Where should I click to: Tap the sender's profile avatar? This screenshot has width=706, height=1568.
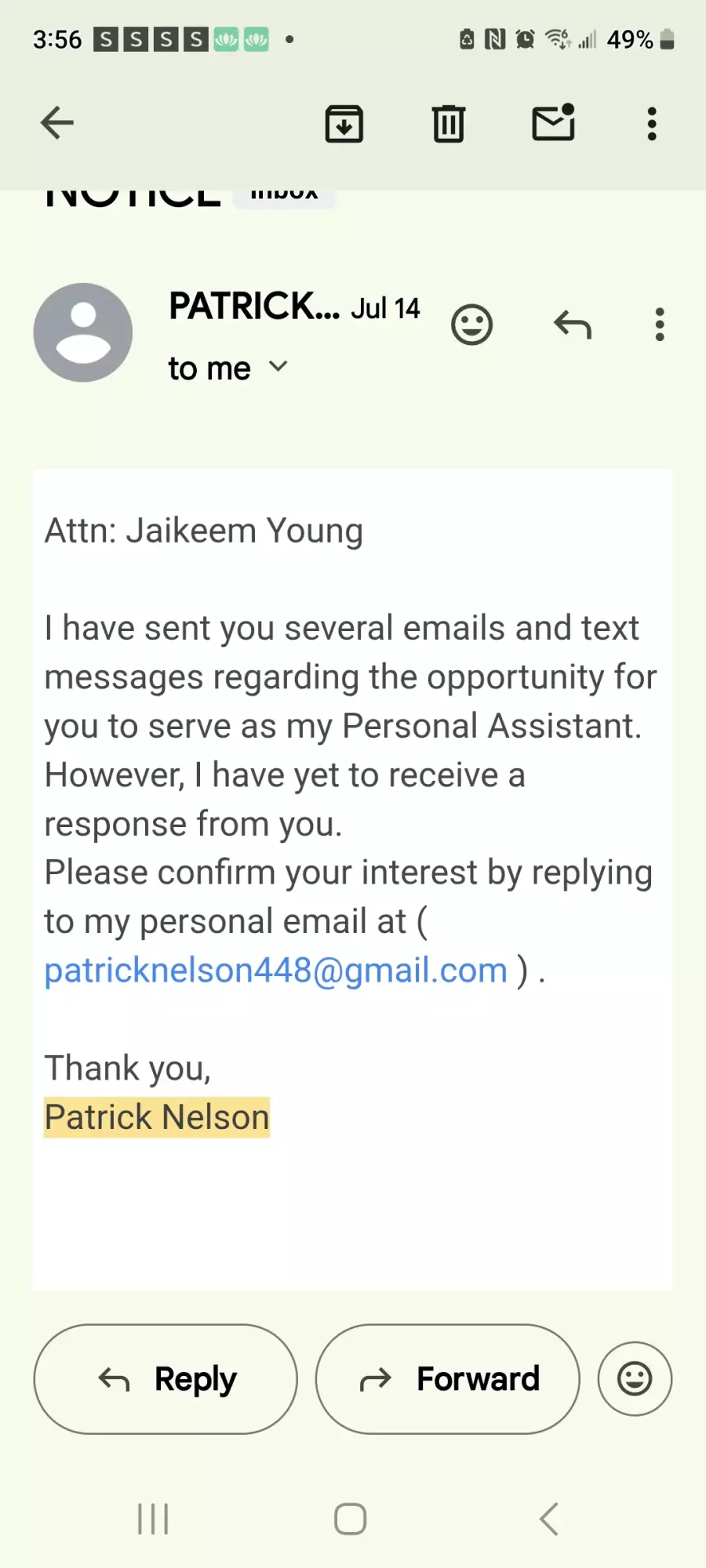click(83, 332)
